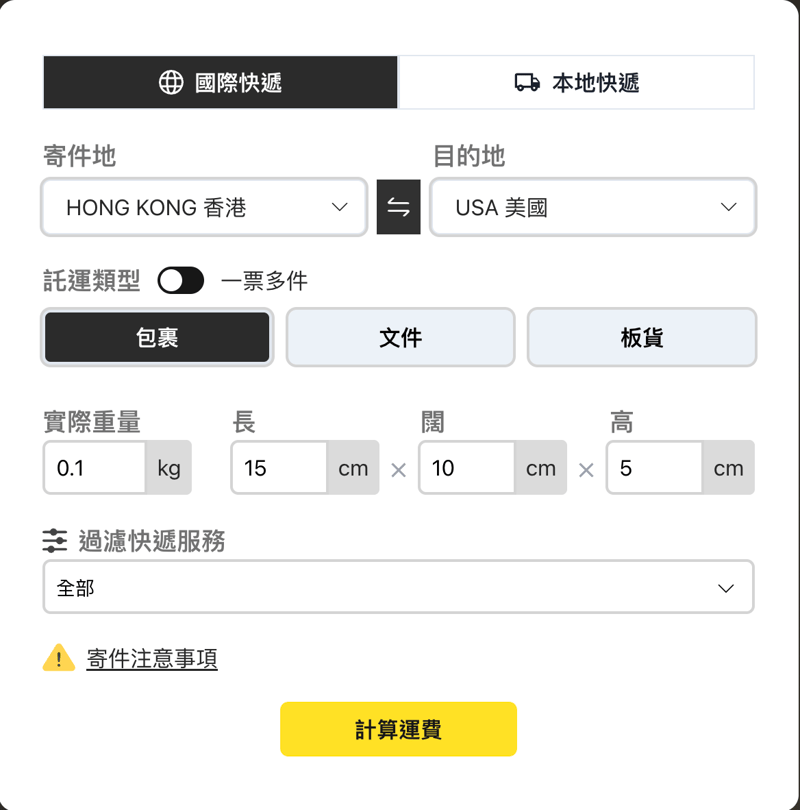This screenshot has width=800, height=810.
Task: Open the 寄件地 origin dropdown
Action: coord(204,207)
